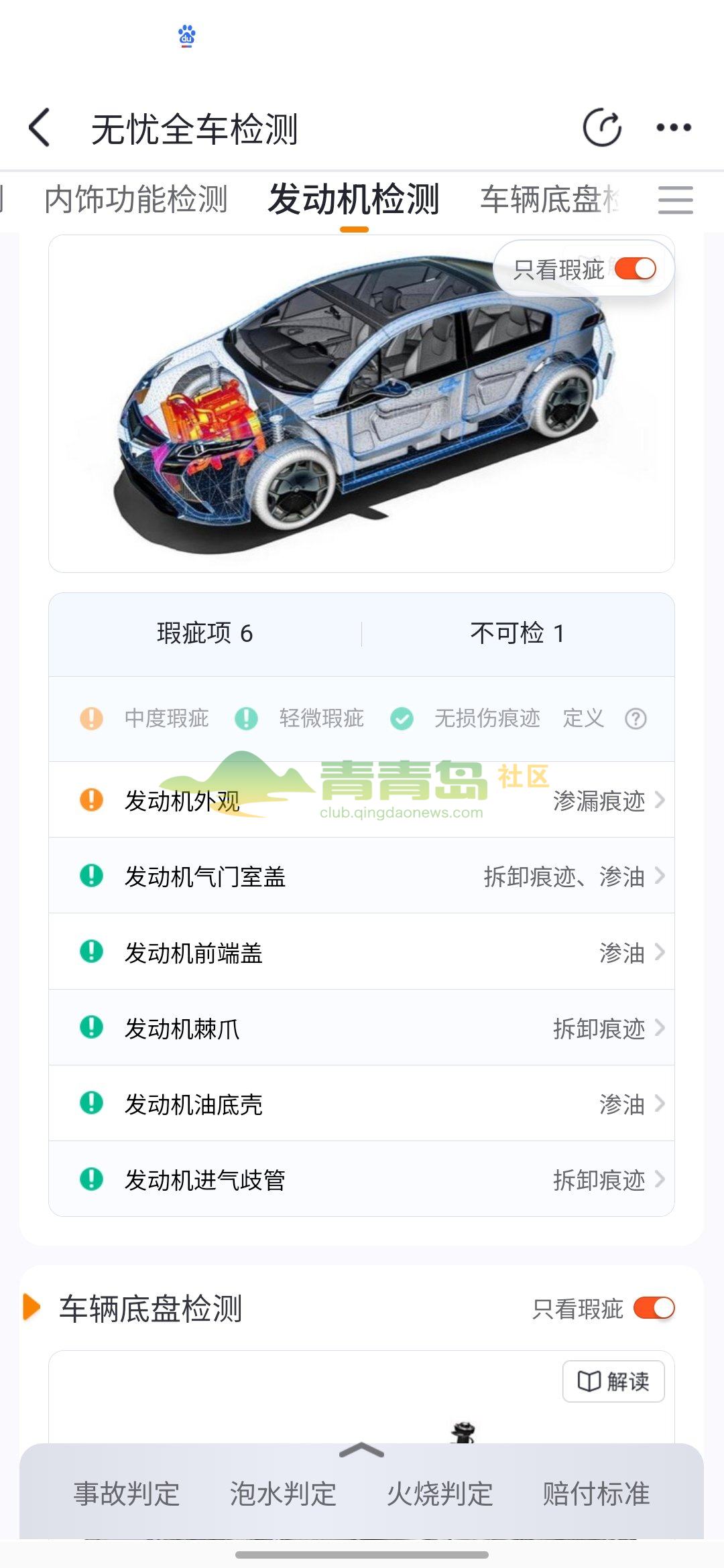The height and width of the screenshot is (1568, 724).
Task: Open 泡水判定 section
Action: click(x=283, y=1494)
